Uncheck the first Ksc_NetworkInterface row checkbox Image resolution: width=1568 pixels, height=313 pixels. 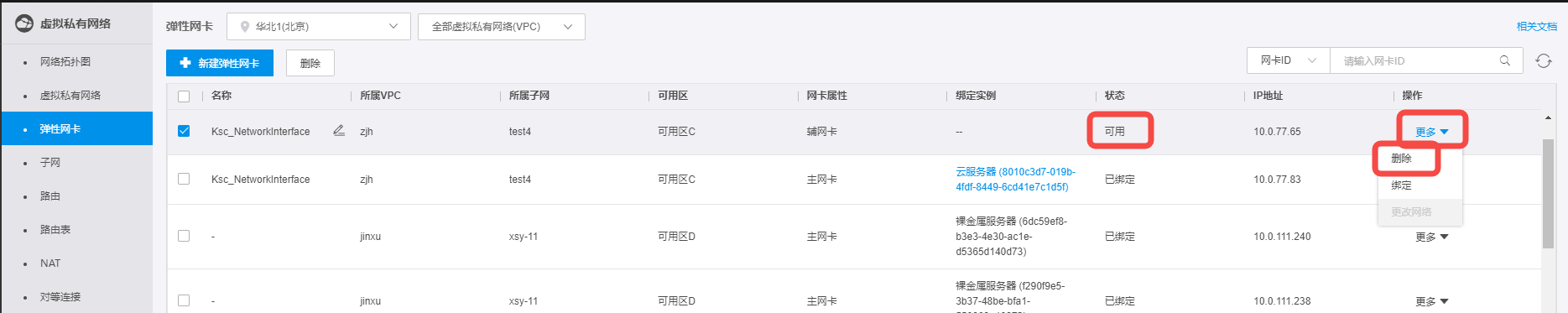click(184, 131)
